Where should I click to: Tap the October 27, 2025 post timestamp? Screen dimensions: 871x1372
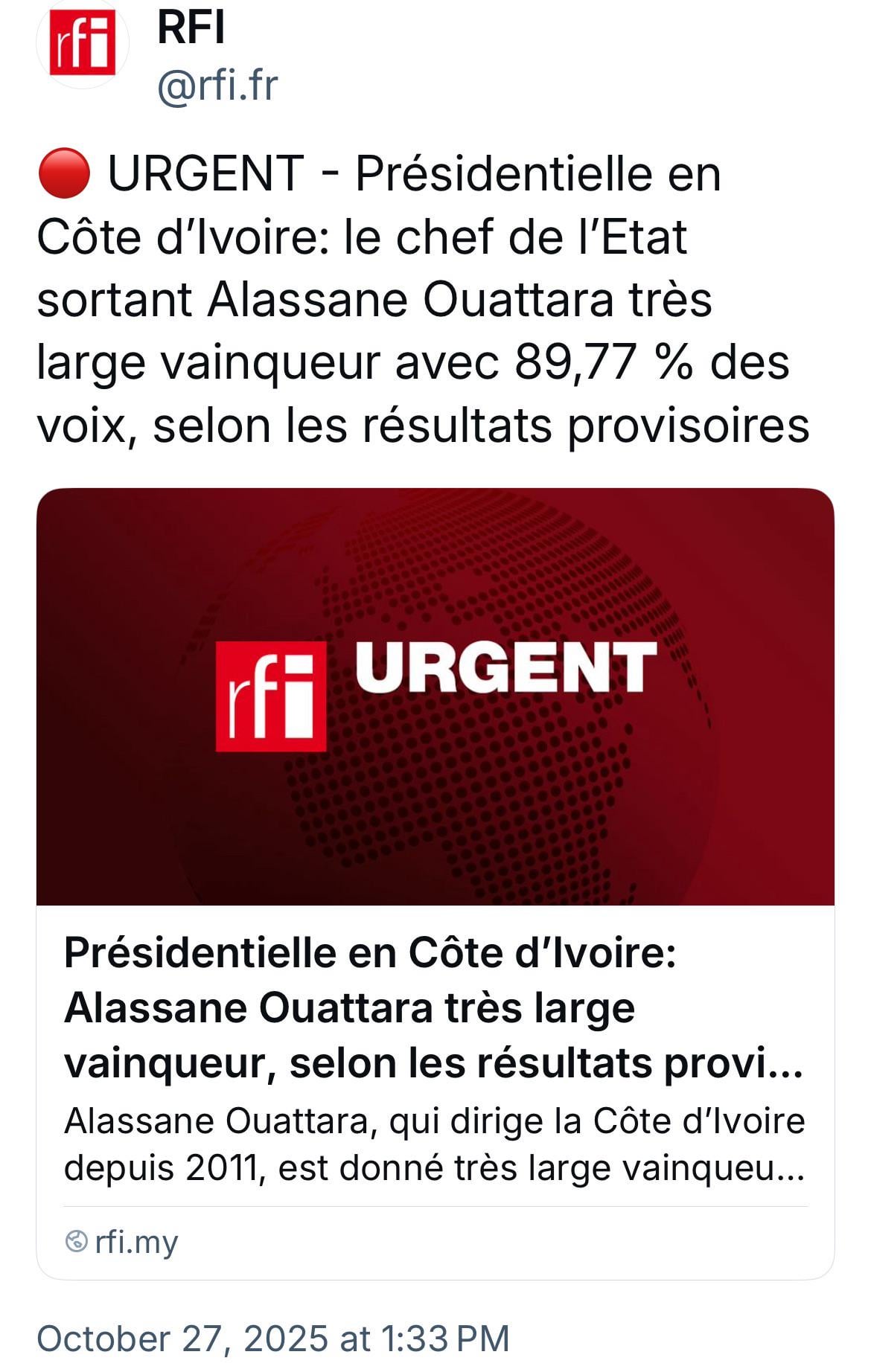(x=272, y=1338)
